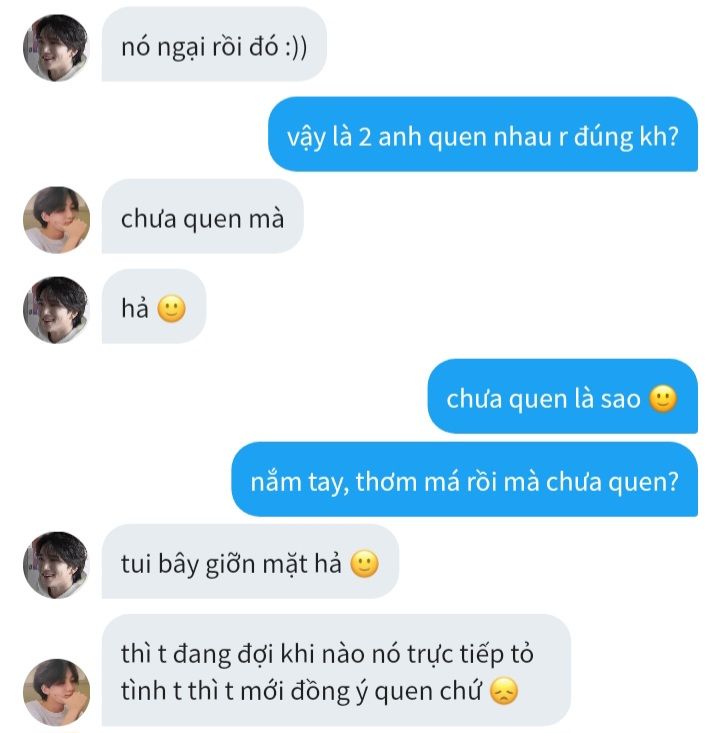720x733 pixels.
Task: Open sender's avatar beside "nó ngại rồi đó"
Action: 56,47
